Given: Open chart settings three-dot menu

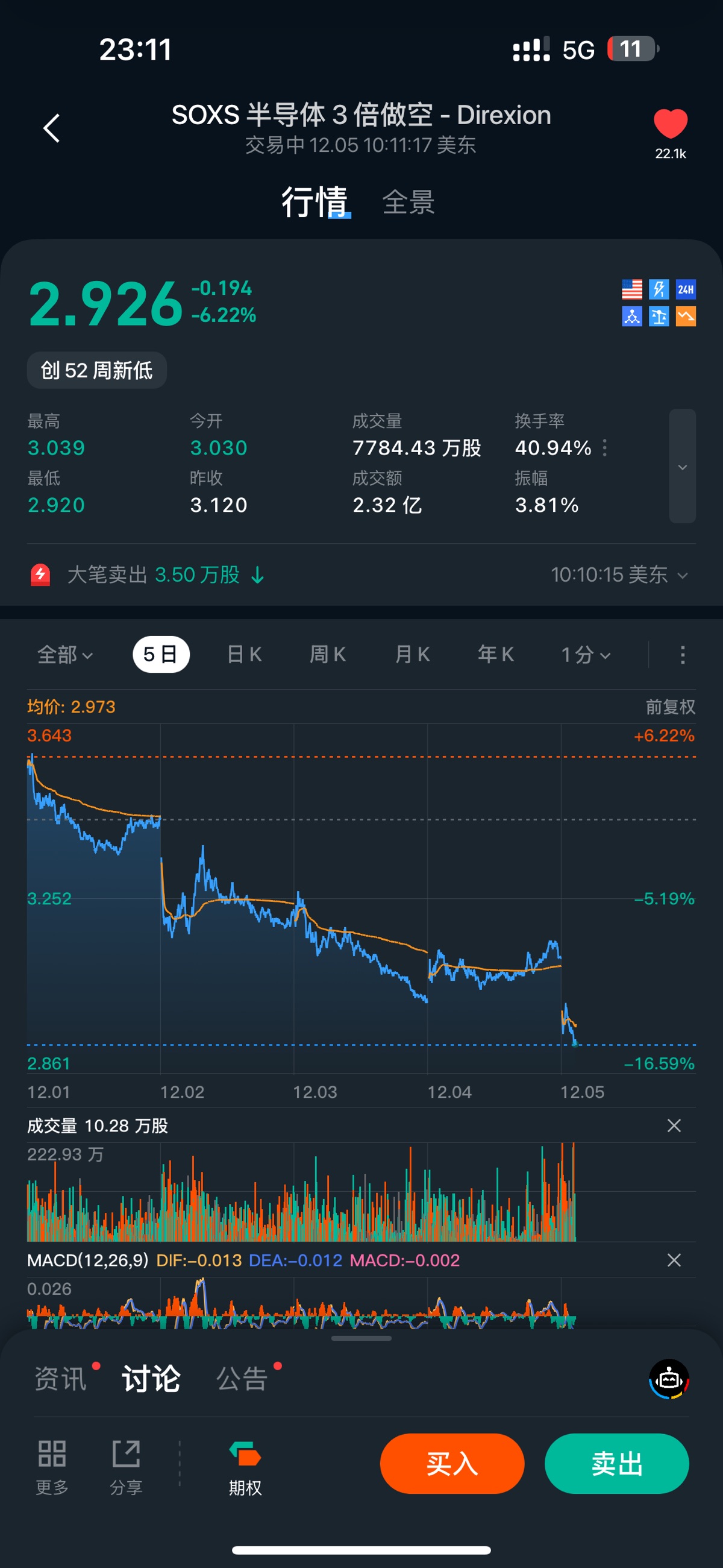Looking at the screenshot, I should [x=682, y=655].
